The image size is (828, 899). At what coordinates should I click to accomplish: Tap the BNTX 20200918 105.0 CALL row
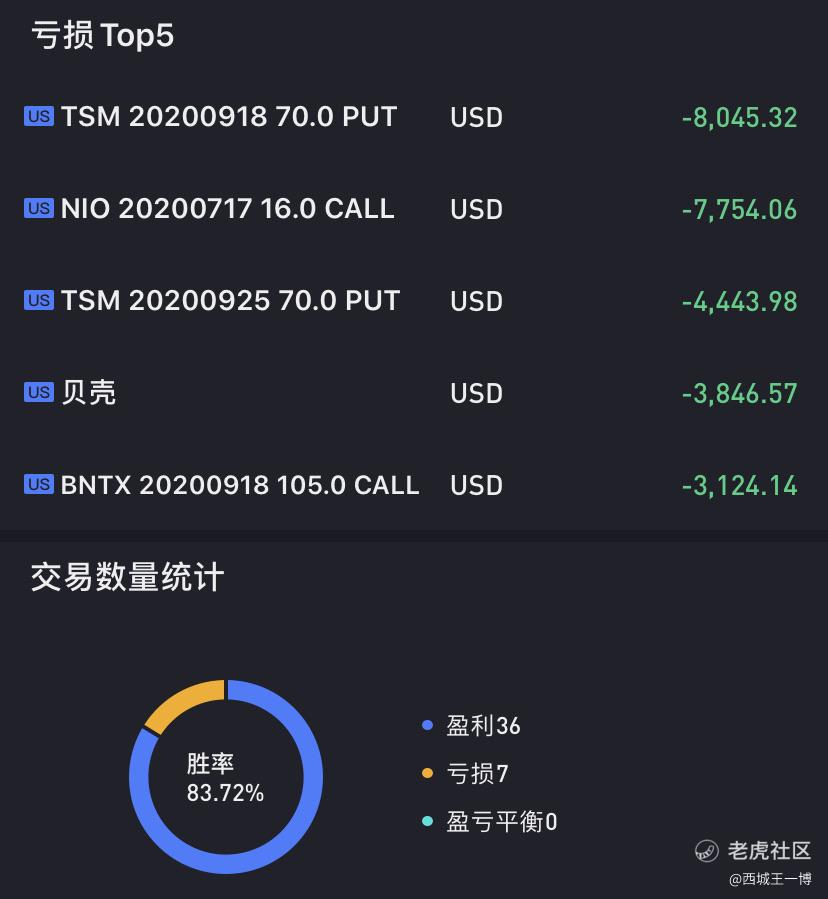pos(240,485)
